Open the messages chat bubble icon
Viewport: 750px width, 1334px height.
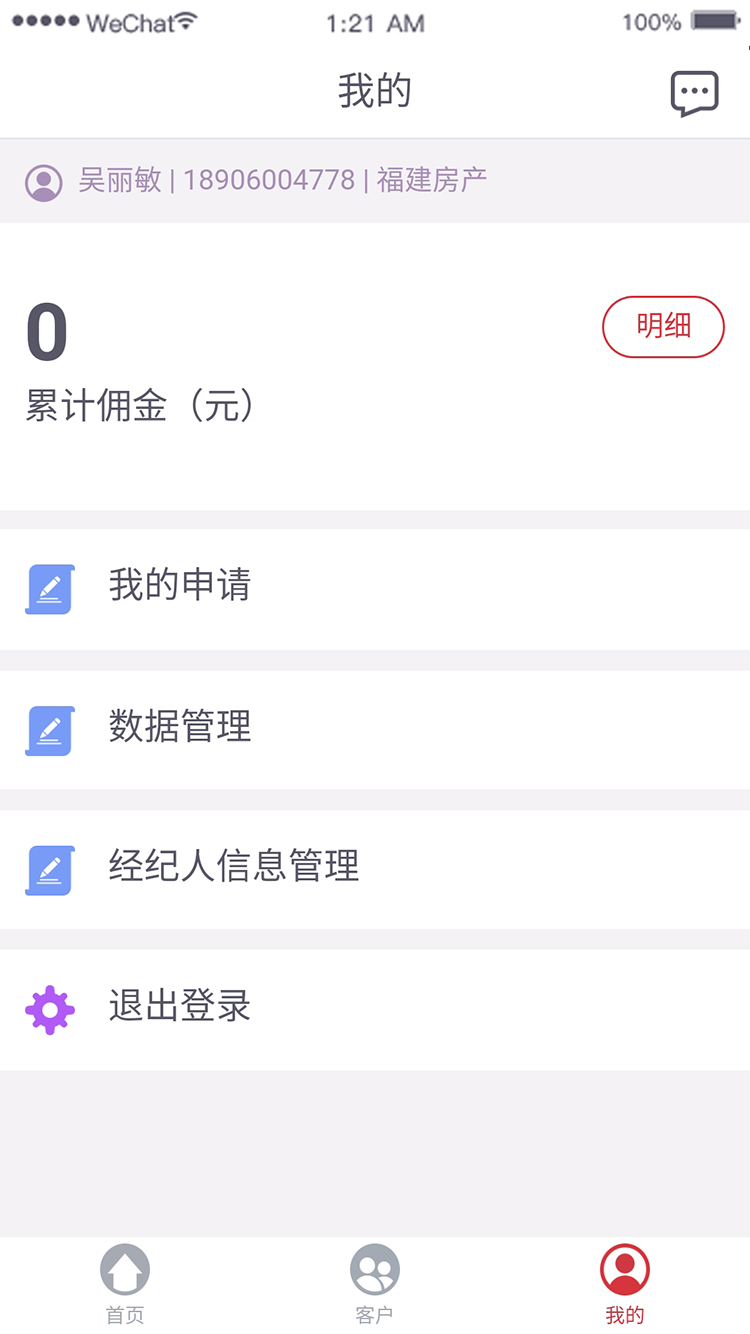[x=694, y=94]
